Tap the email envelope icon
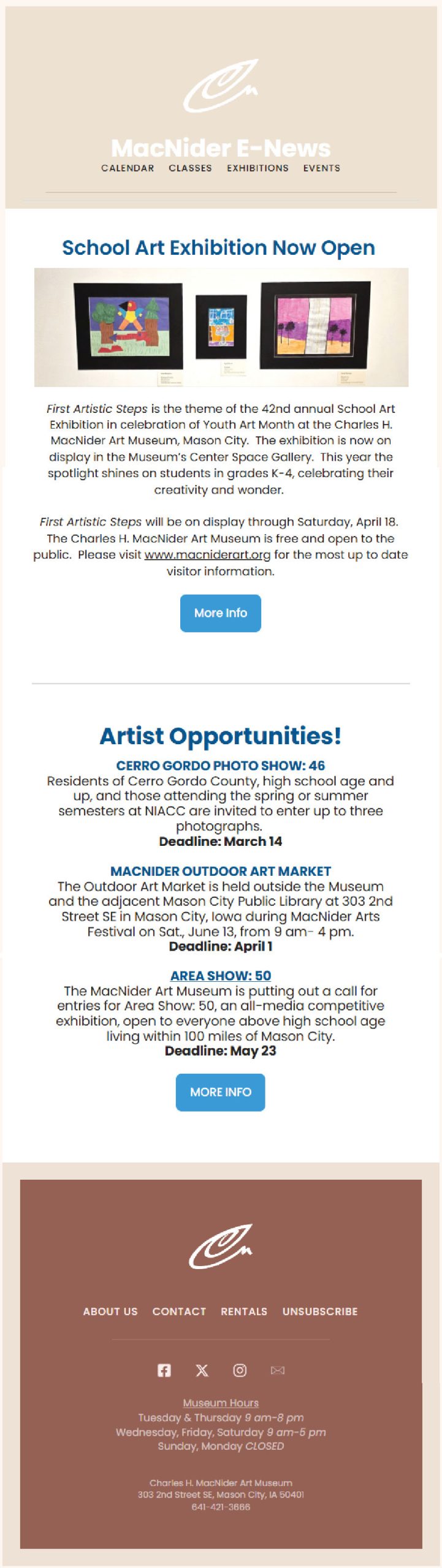The width and height of the screenshot is (442, 1568). pyautogui.click(x=278, y=1370)
